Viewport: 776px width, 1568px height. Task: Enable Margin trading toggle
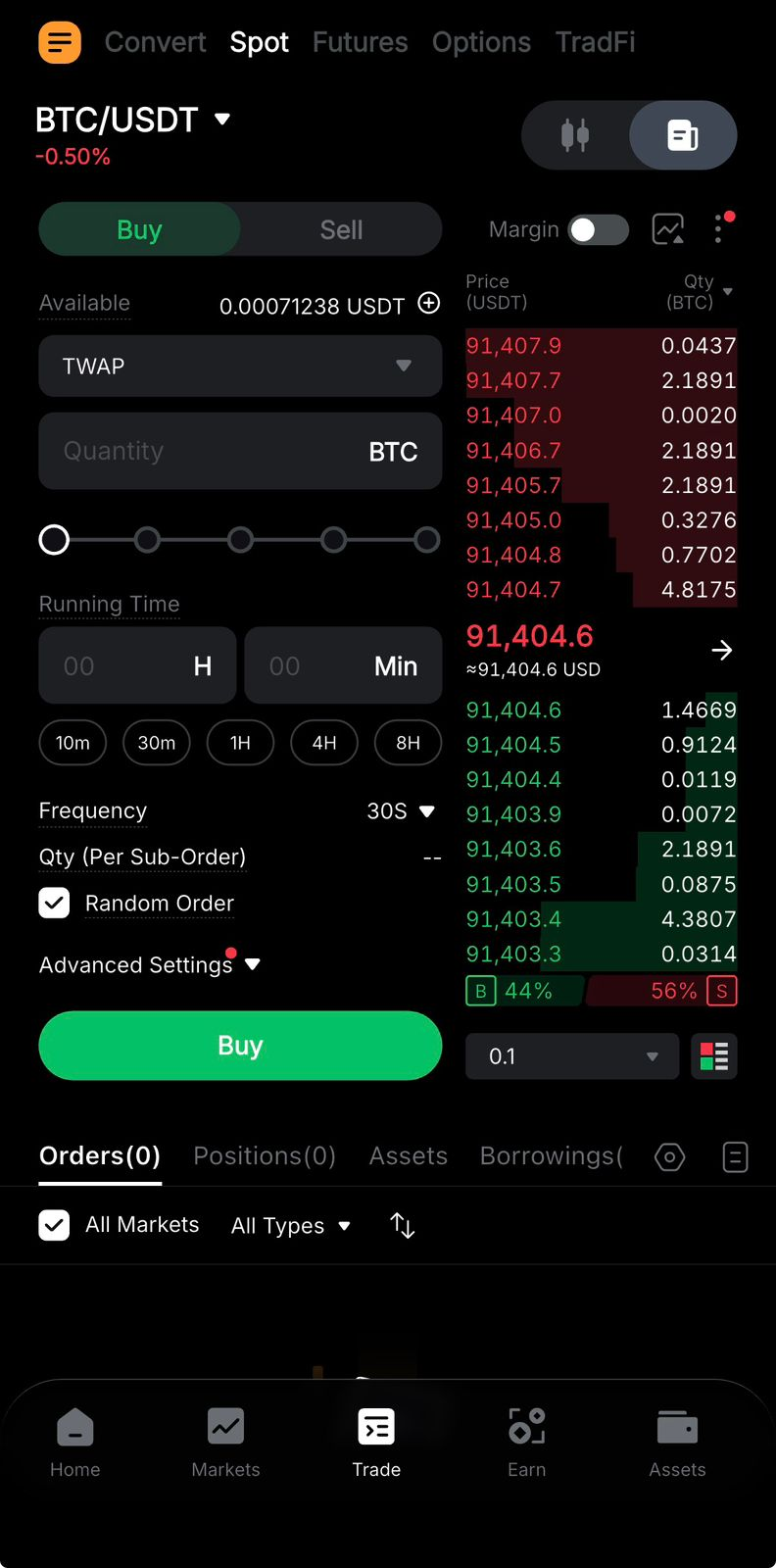pyautogui.click(x=599, y=229)
